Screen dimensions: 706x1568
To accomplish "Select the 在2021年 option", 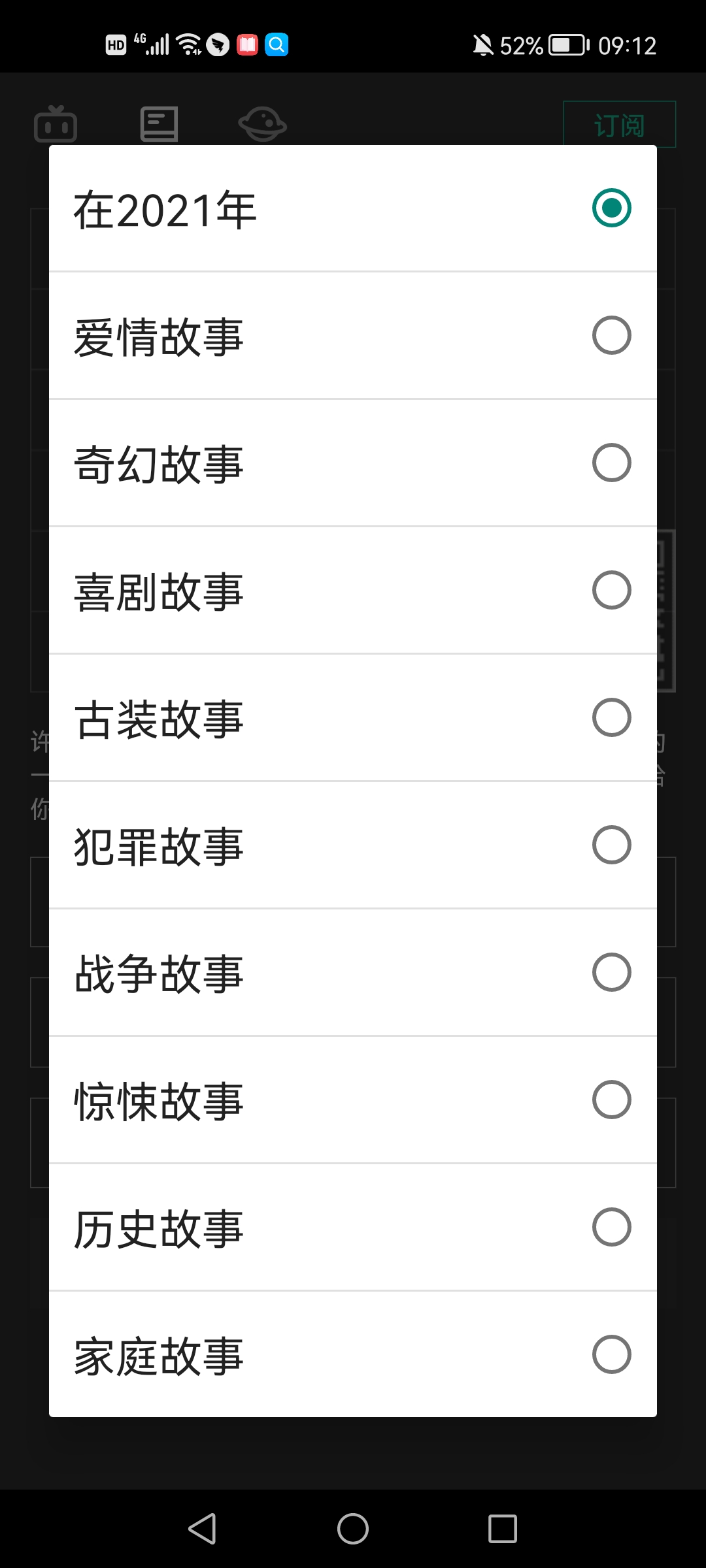I will point(353,208).
